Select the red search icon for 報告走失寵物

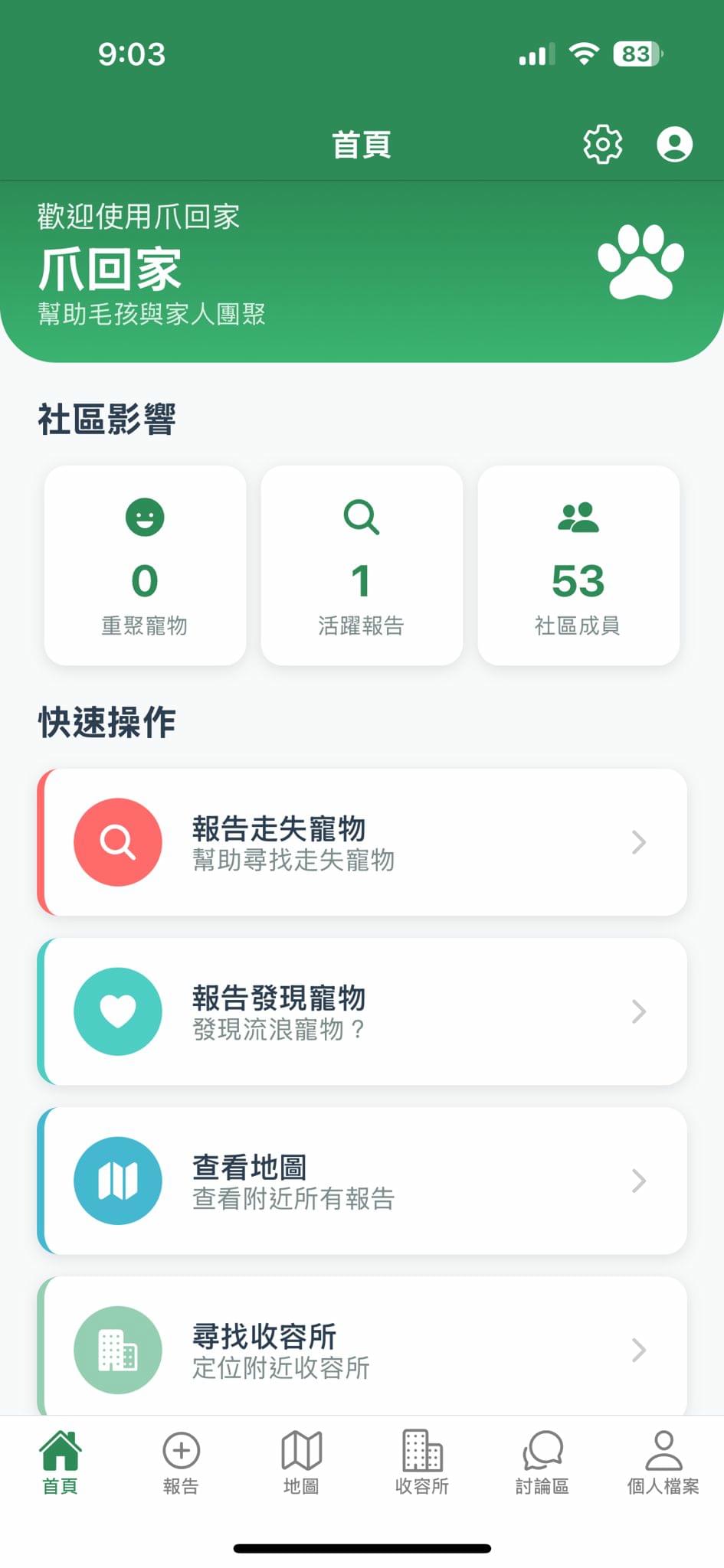[x=118, y=841]
